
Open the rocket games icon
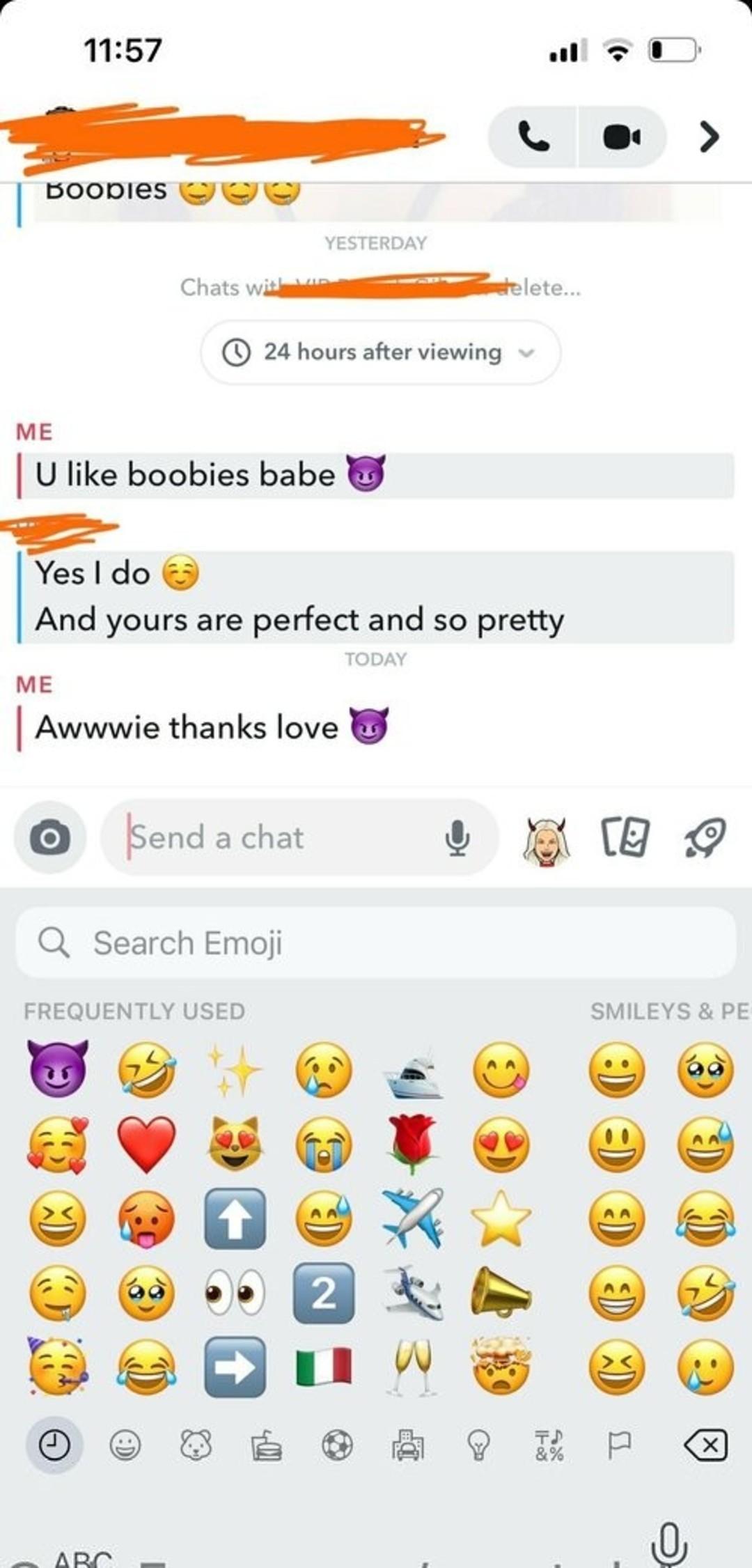705,837
